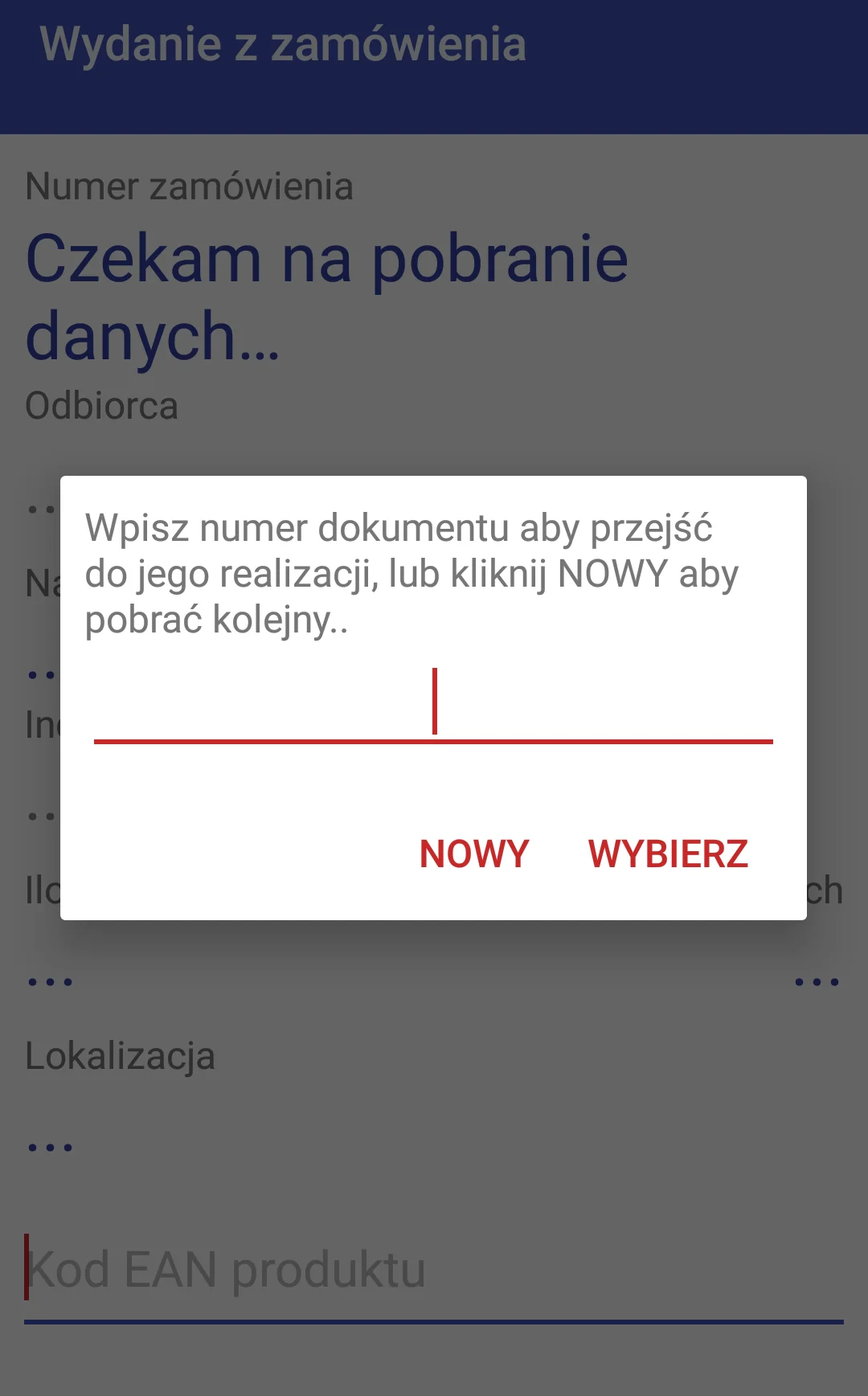Confirm with the WYBIERZ button
The height and width of the screenshot is (1396, 868).
[667, 854]
